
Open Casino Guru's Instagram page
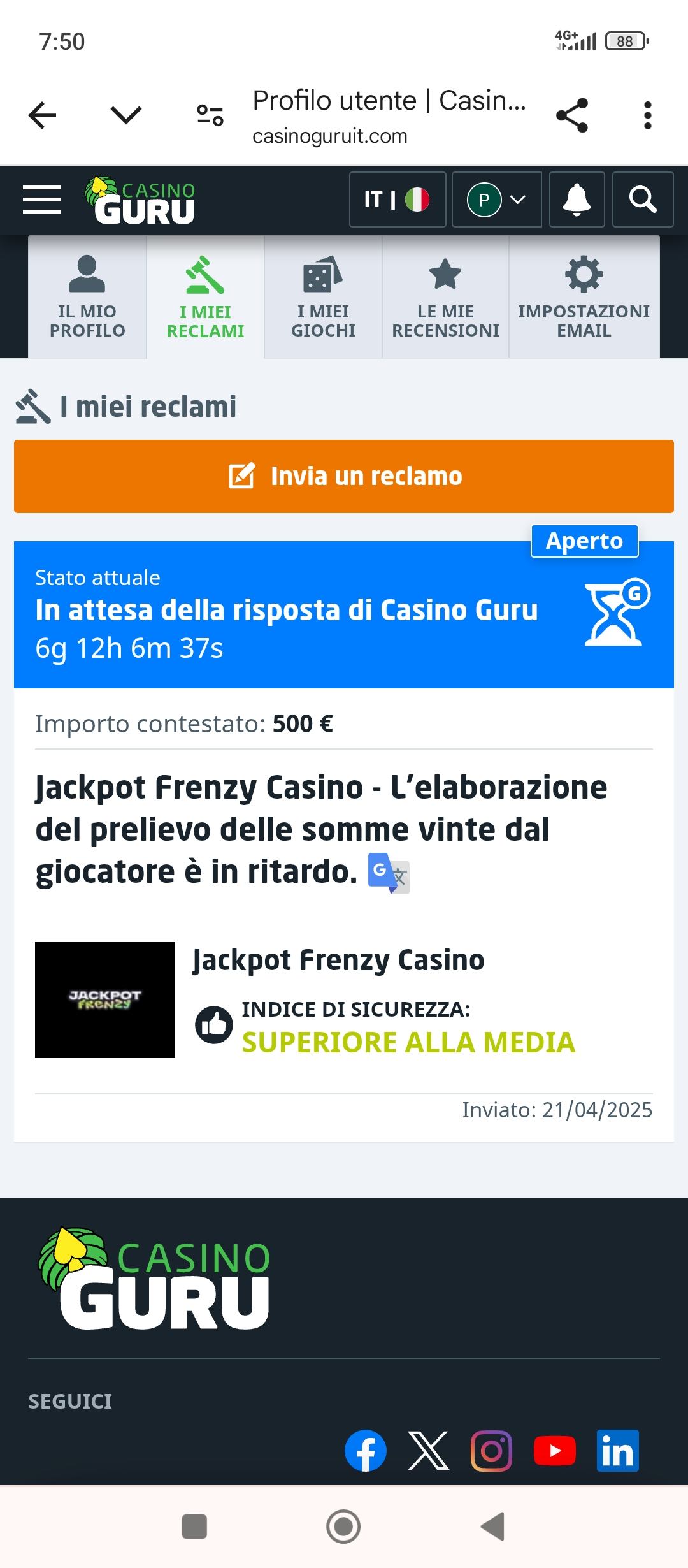[x=491, y=1451]
